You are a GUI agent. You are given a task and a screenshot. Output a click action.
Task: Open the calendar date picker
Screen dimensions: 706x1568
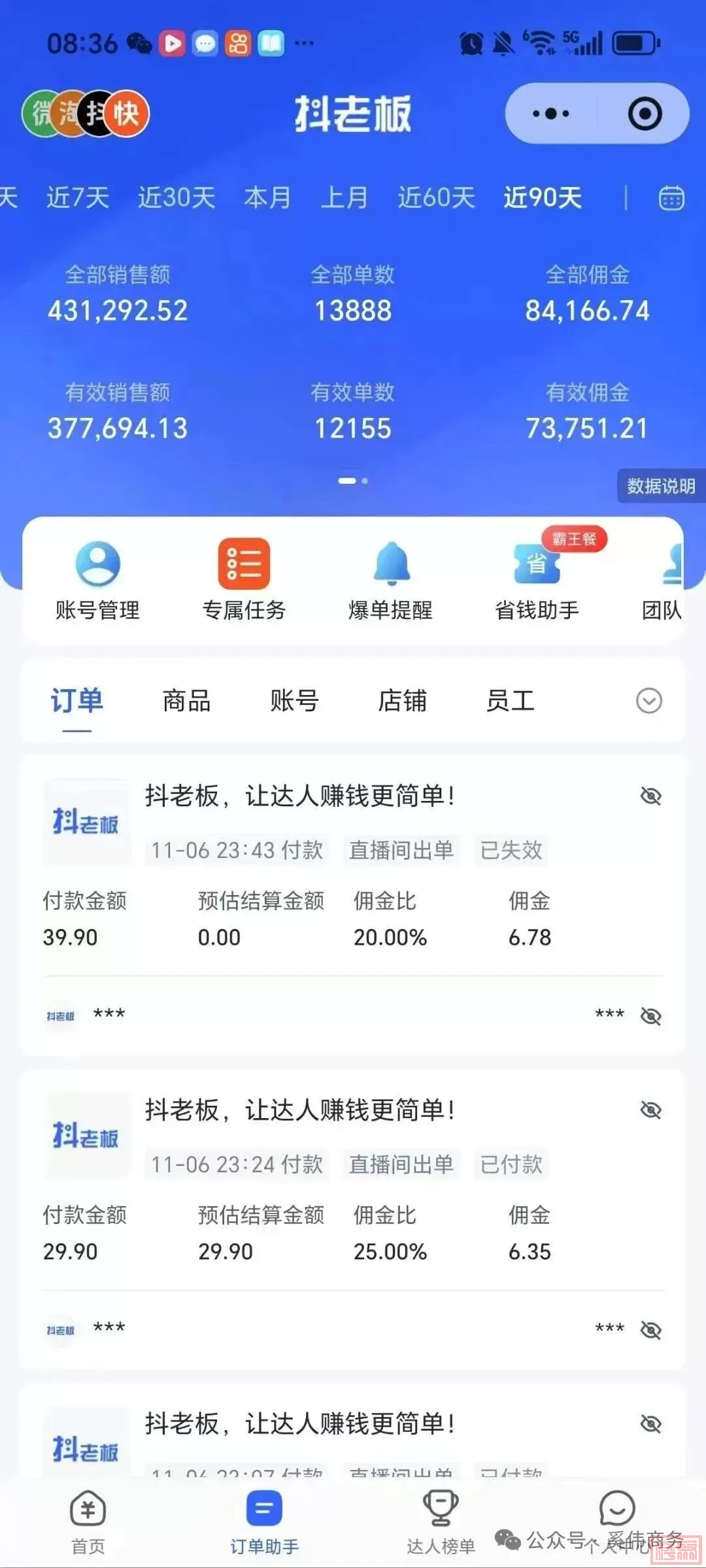click(671, 197)
